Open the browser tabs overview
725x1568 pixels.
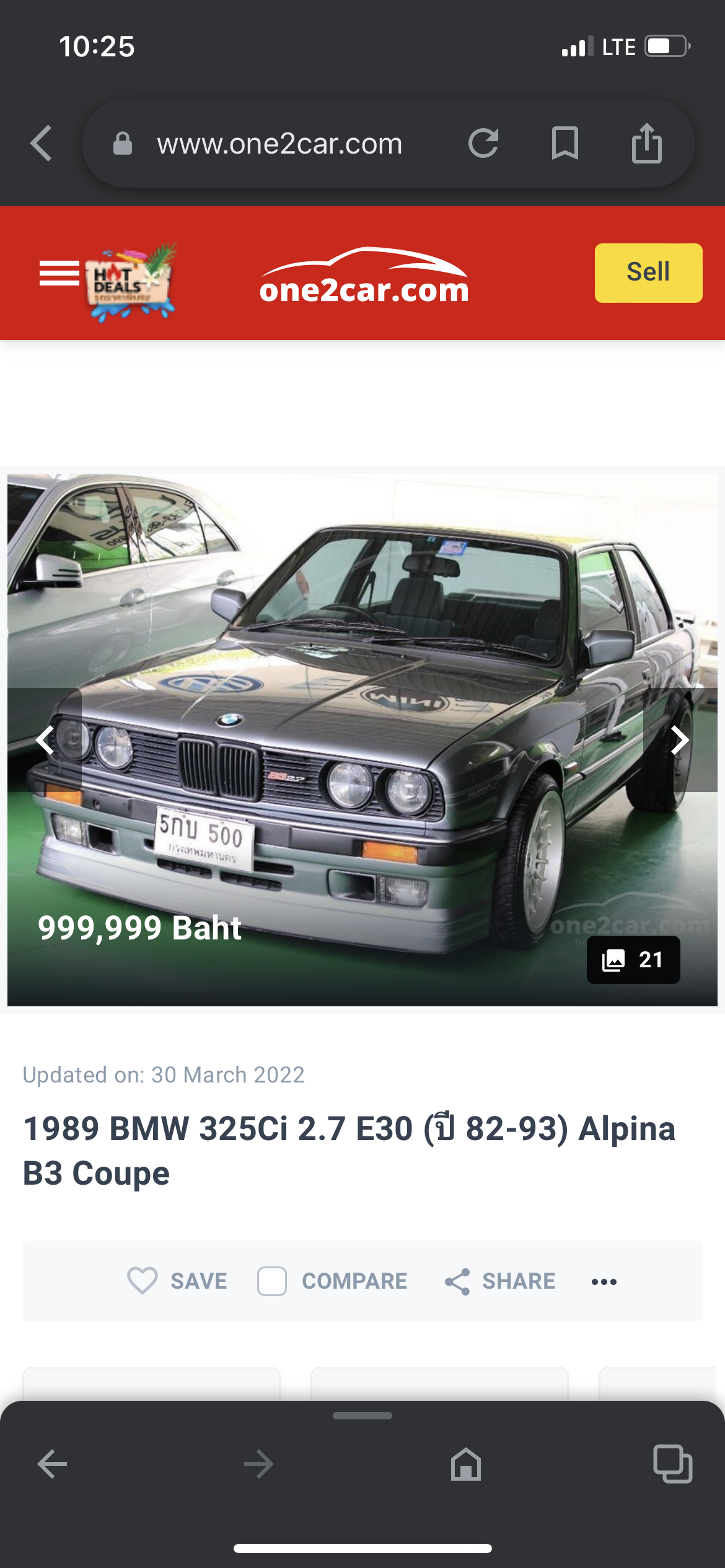(672, 1464)
